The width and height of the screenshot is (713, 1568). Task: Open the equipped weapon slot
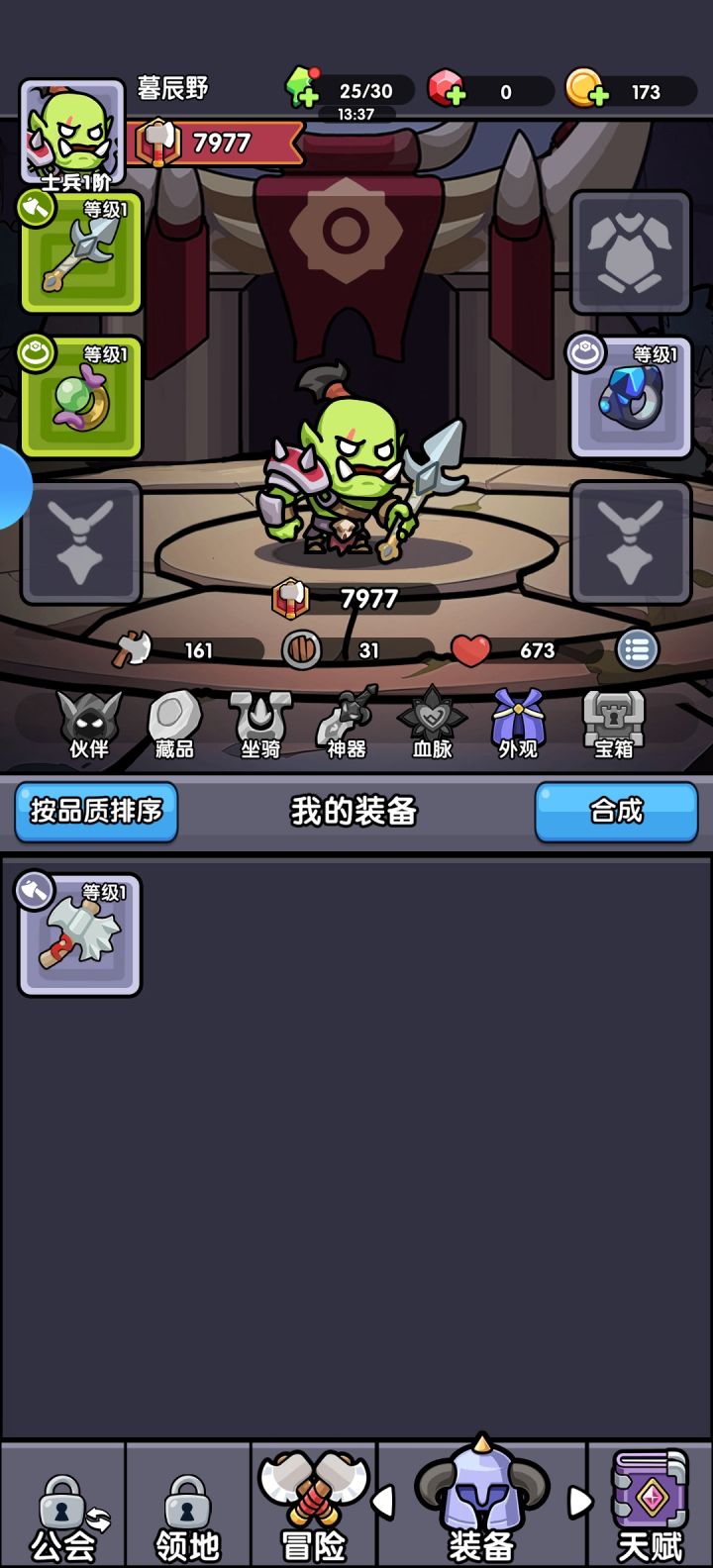[80, 249]
